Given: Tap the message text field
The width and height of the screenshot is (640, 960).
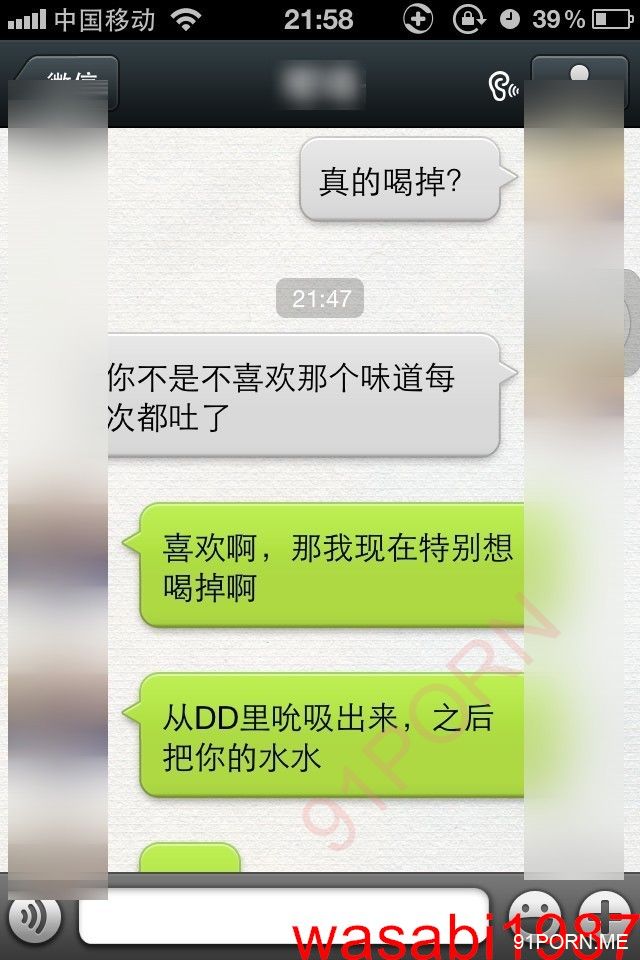Looking at the screenshot, I should (283, 915).
